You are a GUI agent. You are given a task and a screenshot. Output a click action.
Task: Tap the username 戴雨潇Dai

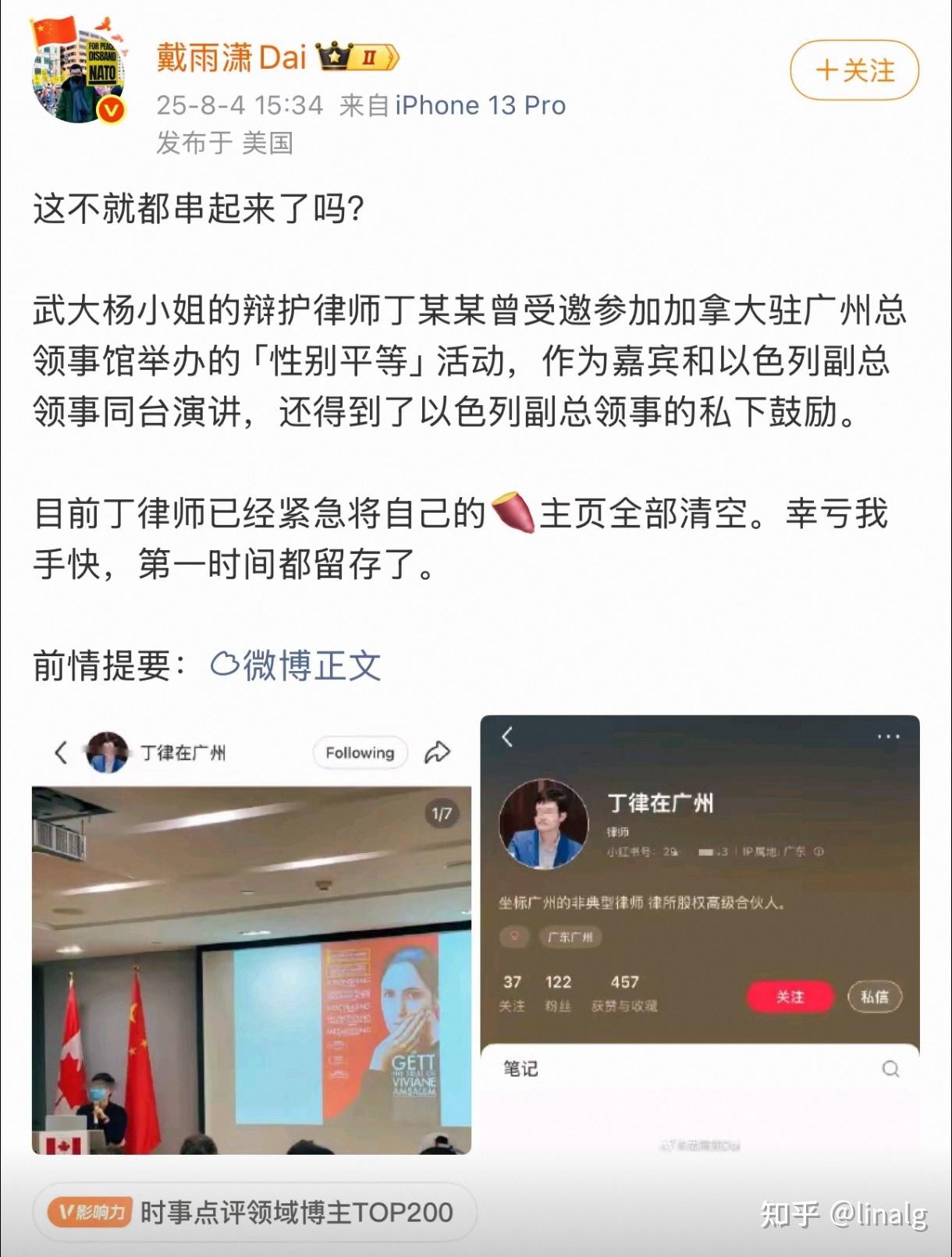pos(232,58)
